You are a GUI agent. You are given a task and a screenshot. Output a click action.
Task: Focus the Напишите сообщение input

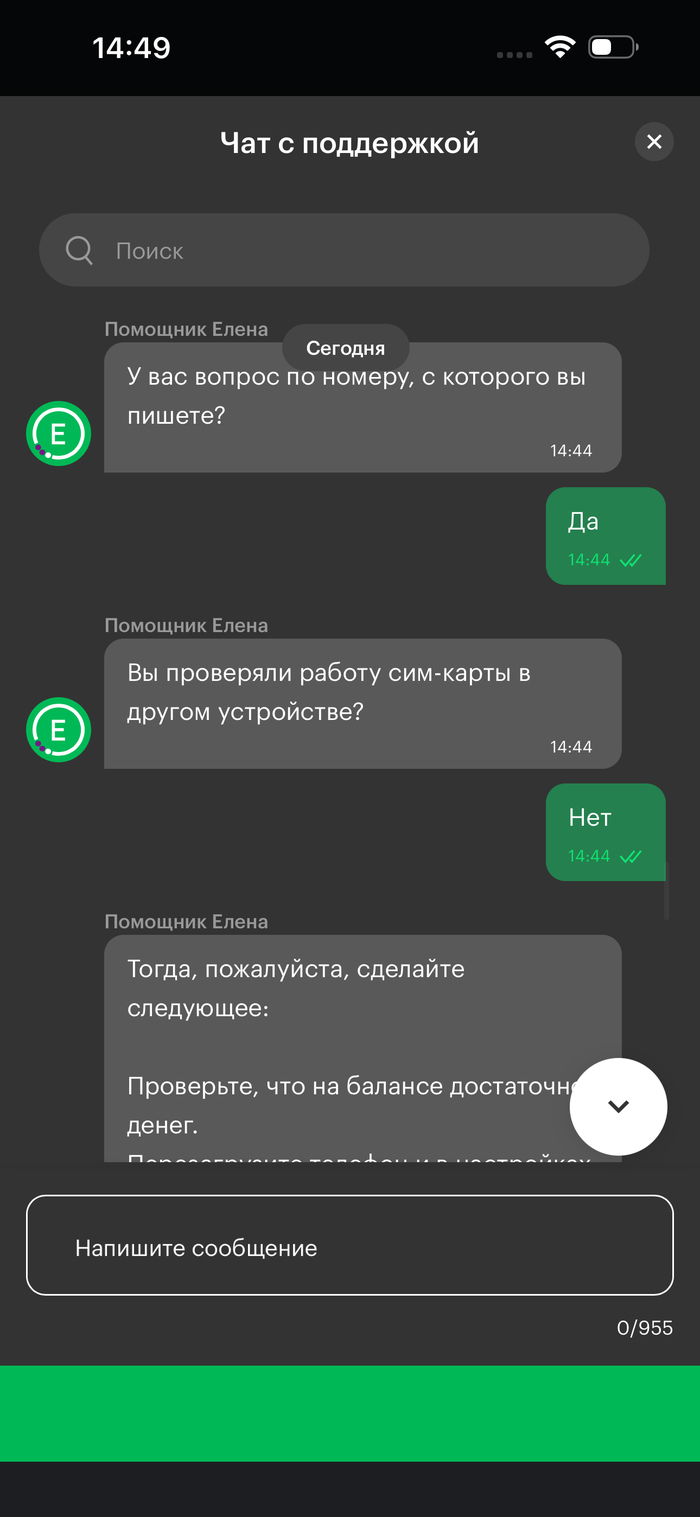(x=349, y=1246)
